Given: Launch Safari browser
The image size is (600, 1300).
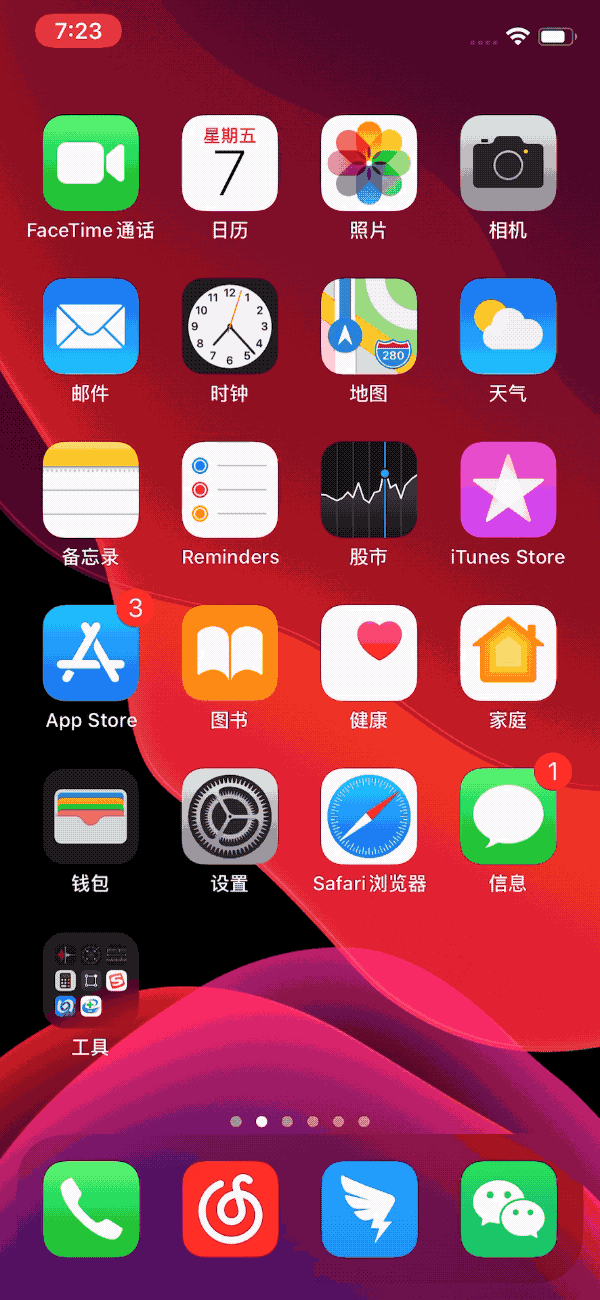Looking at the screenshot, I should (x=369, y=816).
